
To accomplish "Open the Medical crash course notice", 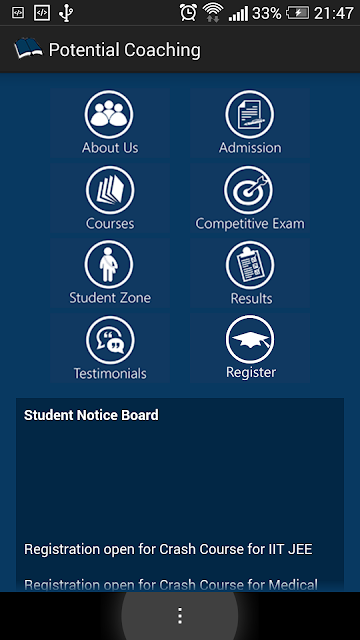I will click(171, 584).
